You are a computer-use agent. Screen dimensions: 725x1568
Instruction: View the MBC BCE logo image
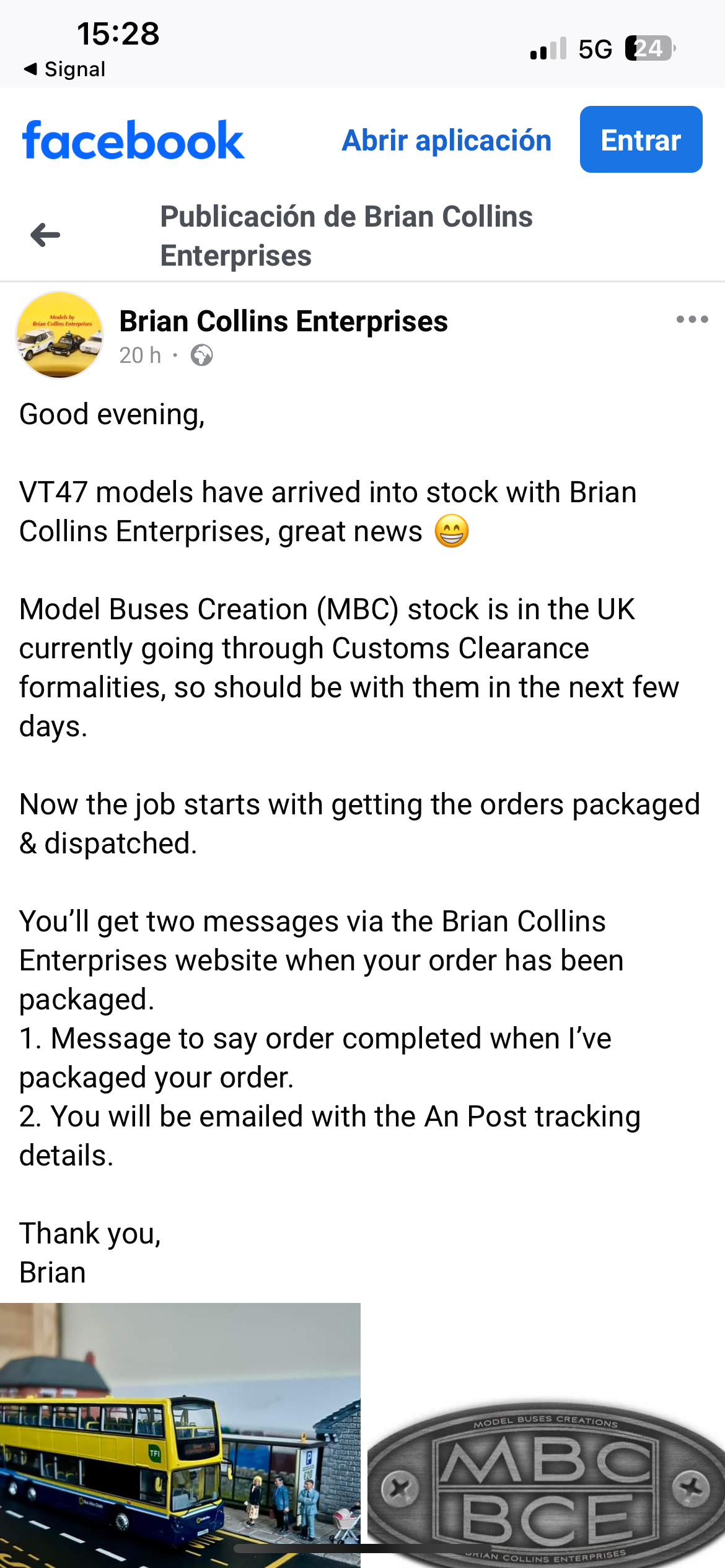point(546,1484)
